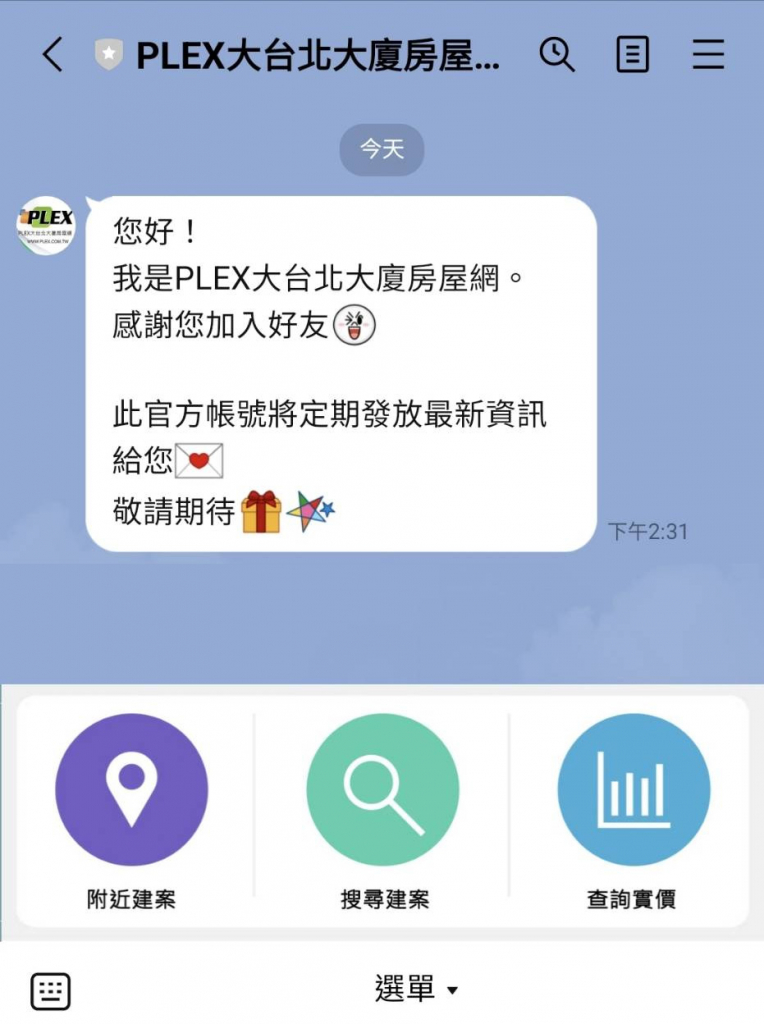Switch to keyboard input
This screenshot has height=1024, width=764.
tap(51, 990)
